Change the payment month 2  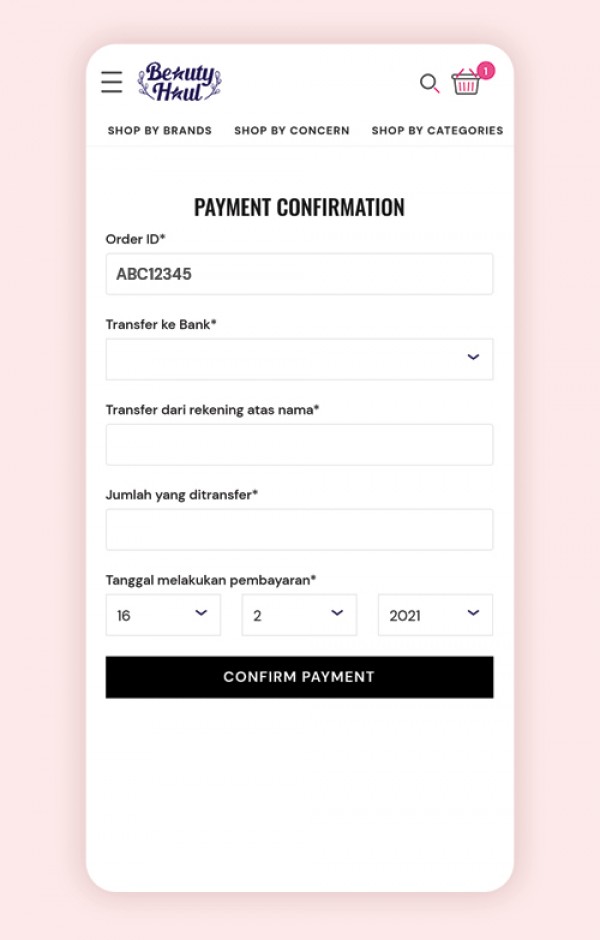coord(299,615)
